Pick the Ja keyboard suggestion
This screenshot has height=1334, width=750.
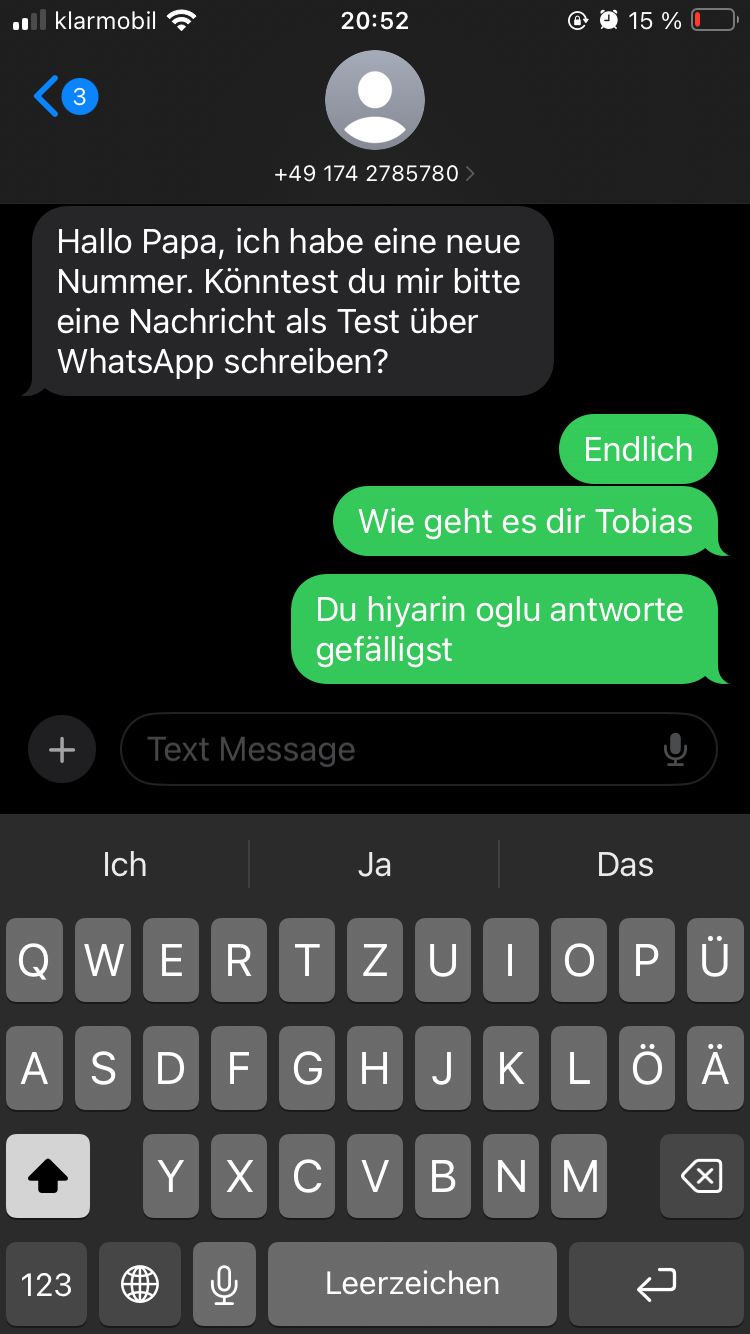374,864
